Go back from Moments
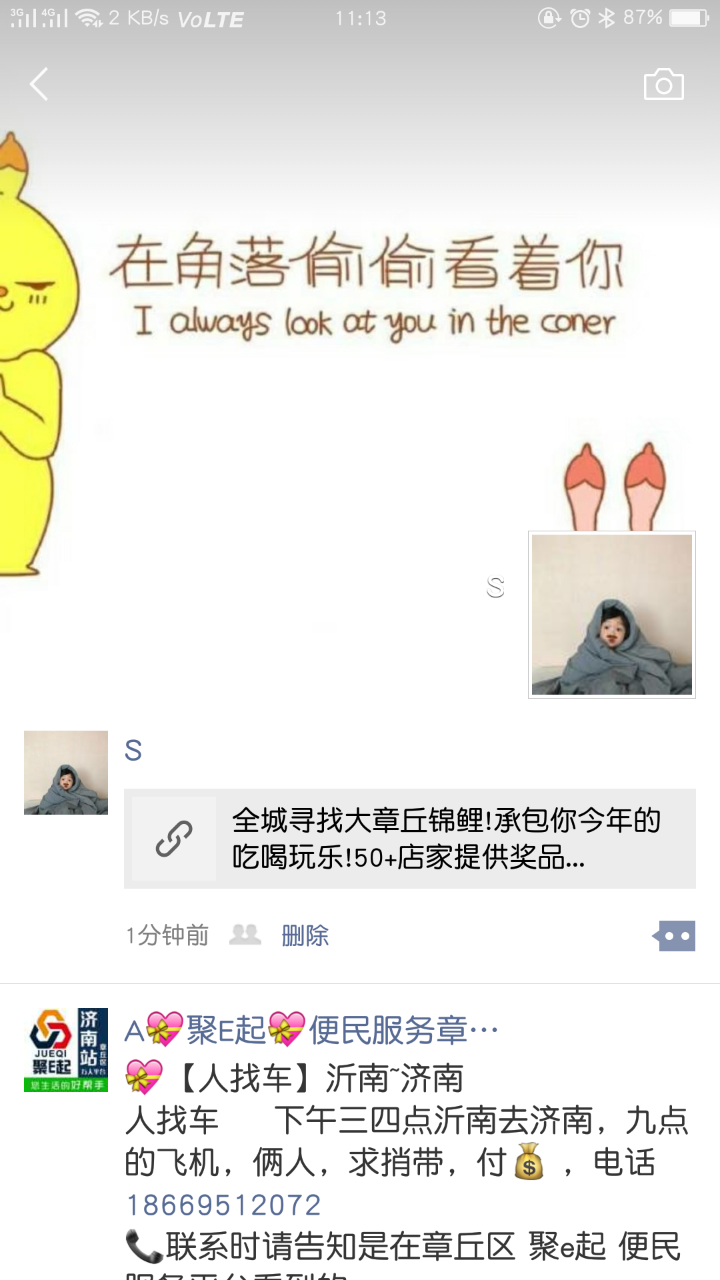Viewport: 720px width, 1280px height. pyautogui.click(x=39, y=85)
